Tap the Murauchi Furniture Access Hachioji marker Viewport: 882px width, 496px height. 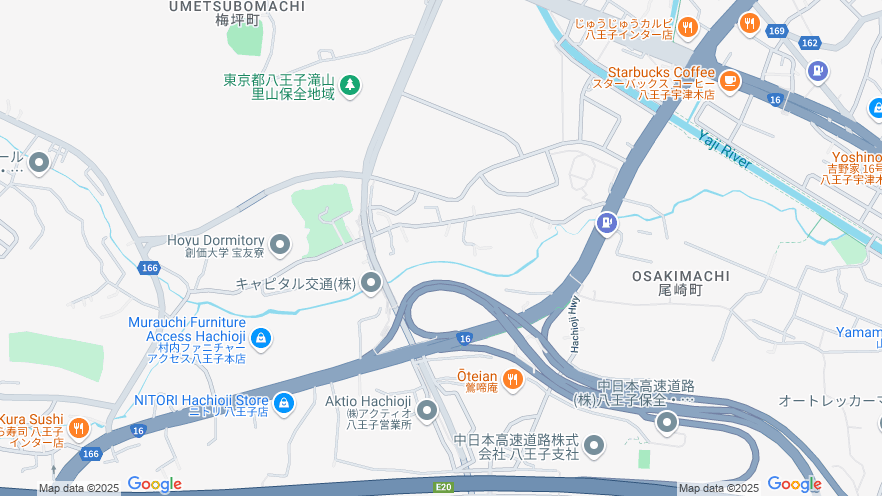coord(261,339)
